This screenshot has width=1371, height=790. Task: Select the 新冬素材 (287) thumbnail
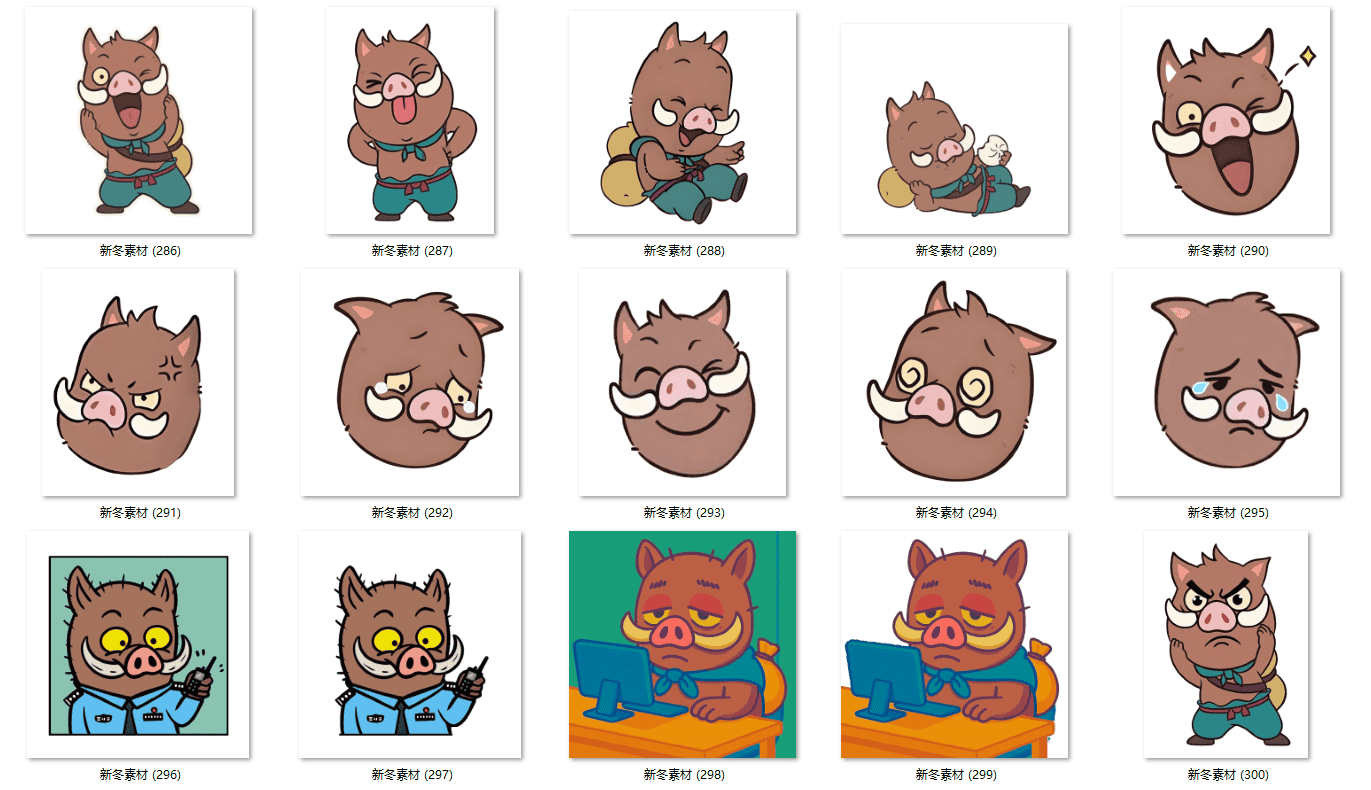pyautogui.click(x=410, y=121)
